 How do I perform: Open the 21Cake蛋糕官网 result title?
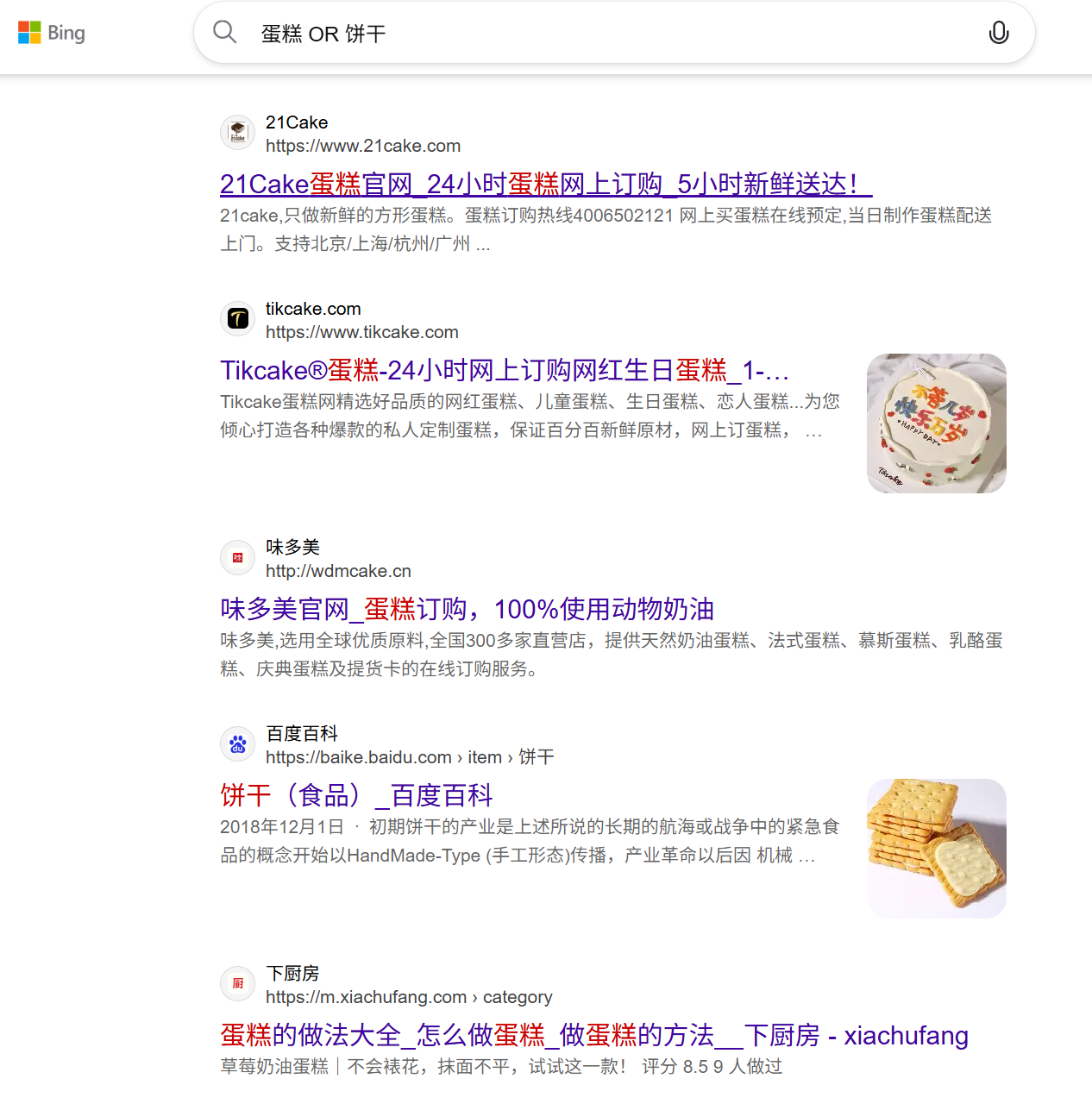tap(545, 184)
